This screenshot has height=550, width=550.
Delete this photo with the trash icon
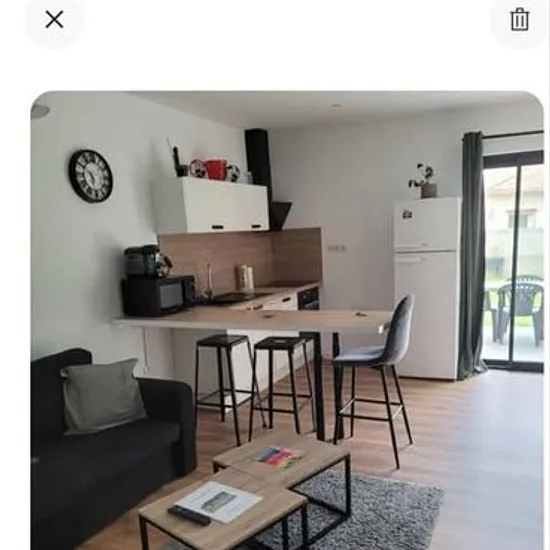click(519, 19)
